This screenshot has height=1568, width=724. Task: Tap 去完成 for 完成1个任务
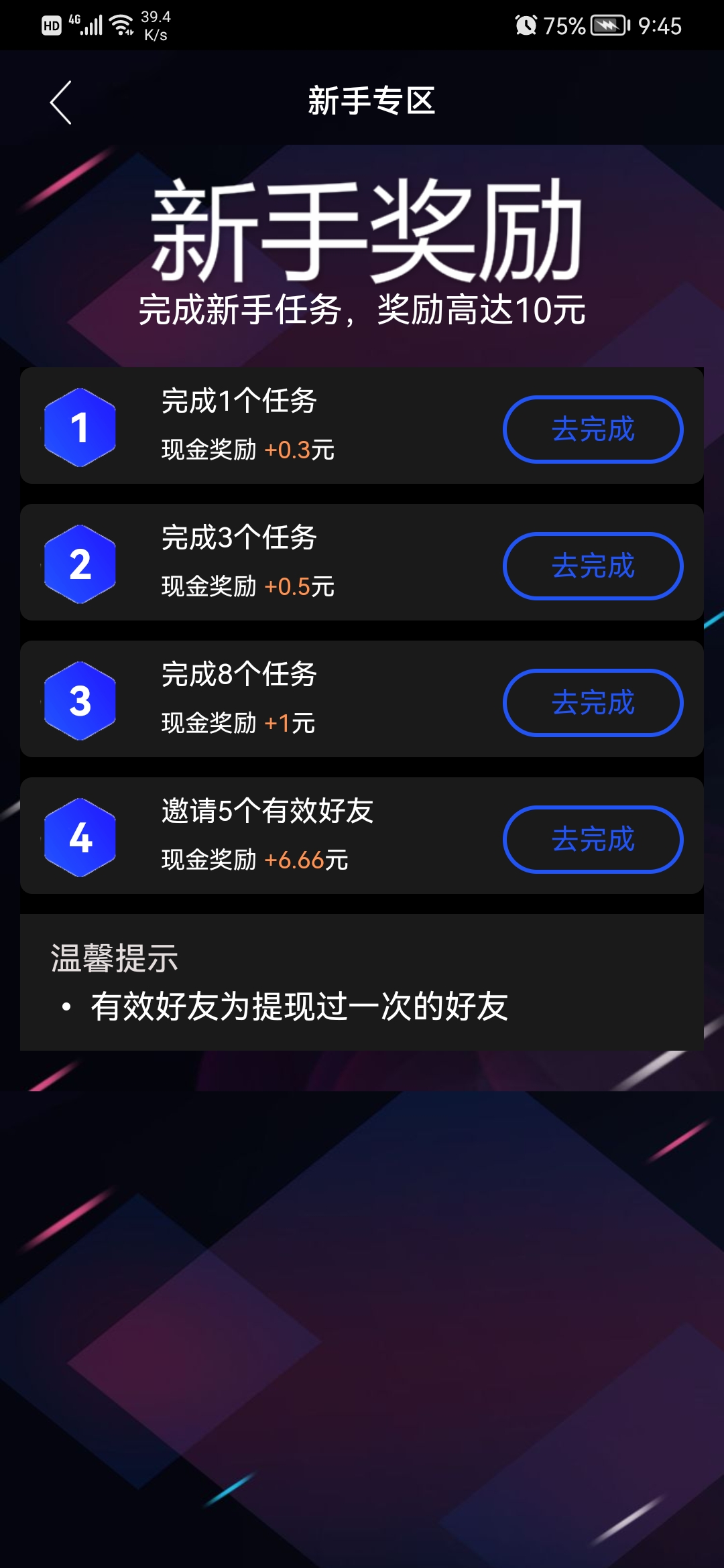pyautogui.click(x=593, y=430)
